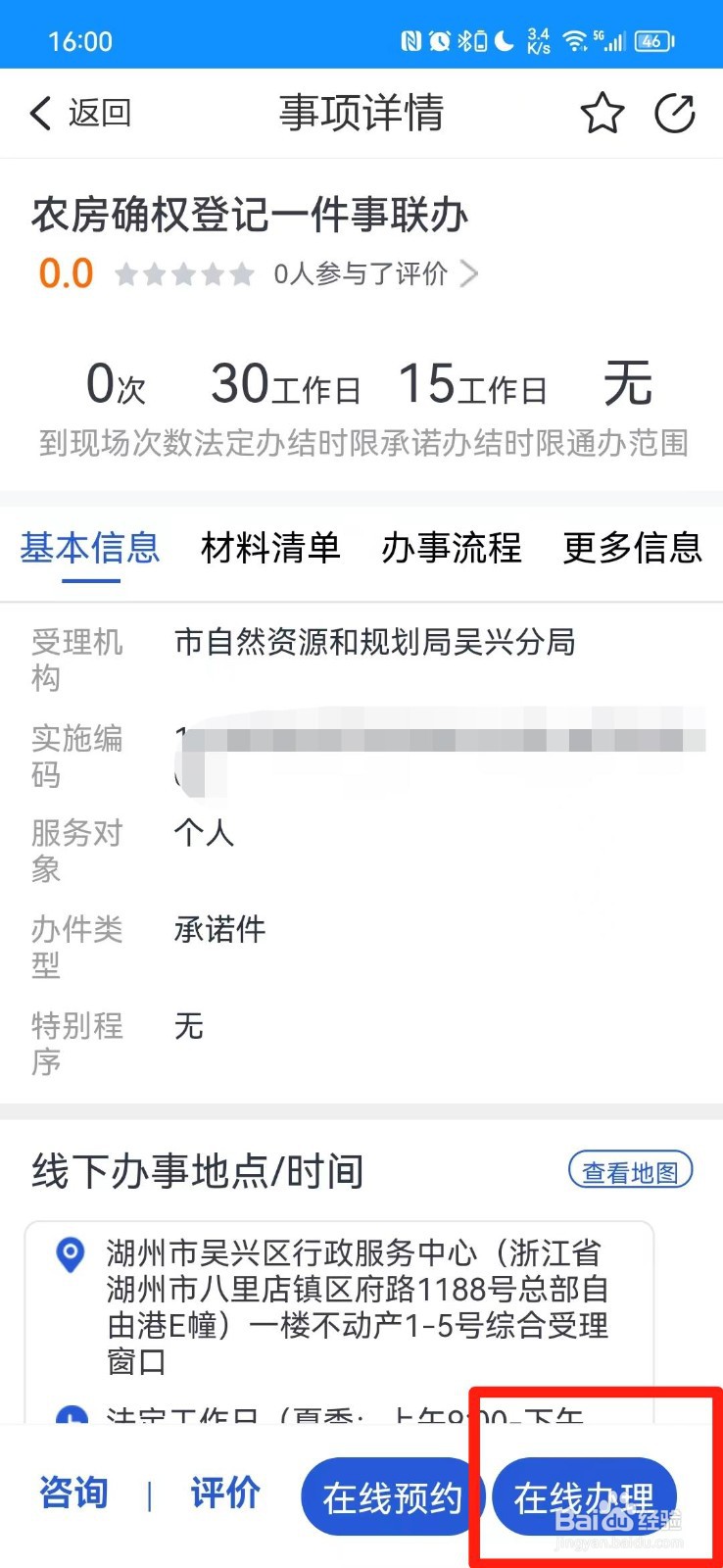Tap the fifth rating star
This screenshot has width=723, height=1568.
coord(240,274)
